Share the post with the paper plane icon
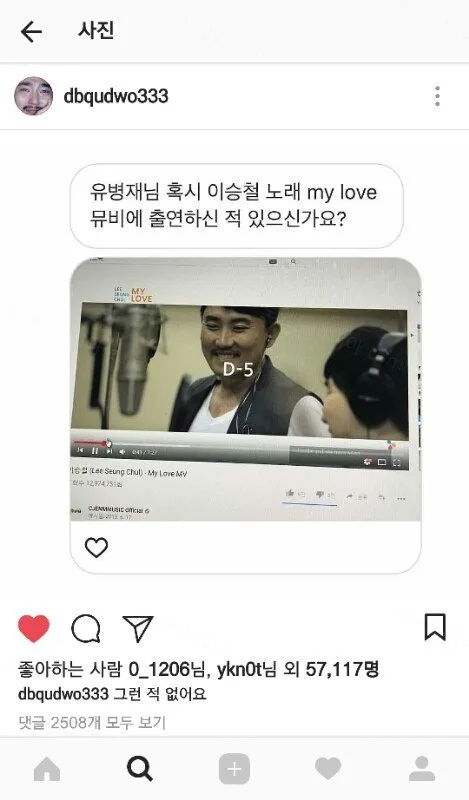This screenshot has height=800, width=469. click(x=138, y=628)
